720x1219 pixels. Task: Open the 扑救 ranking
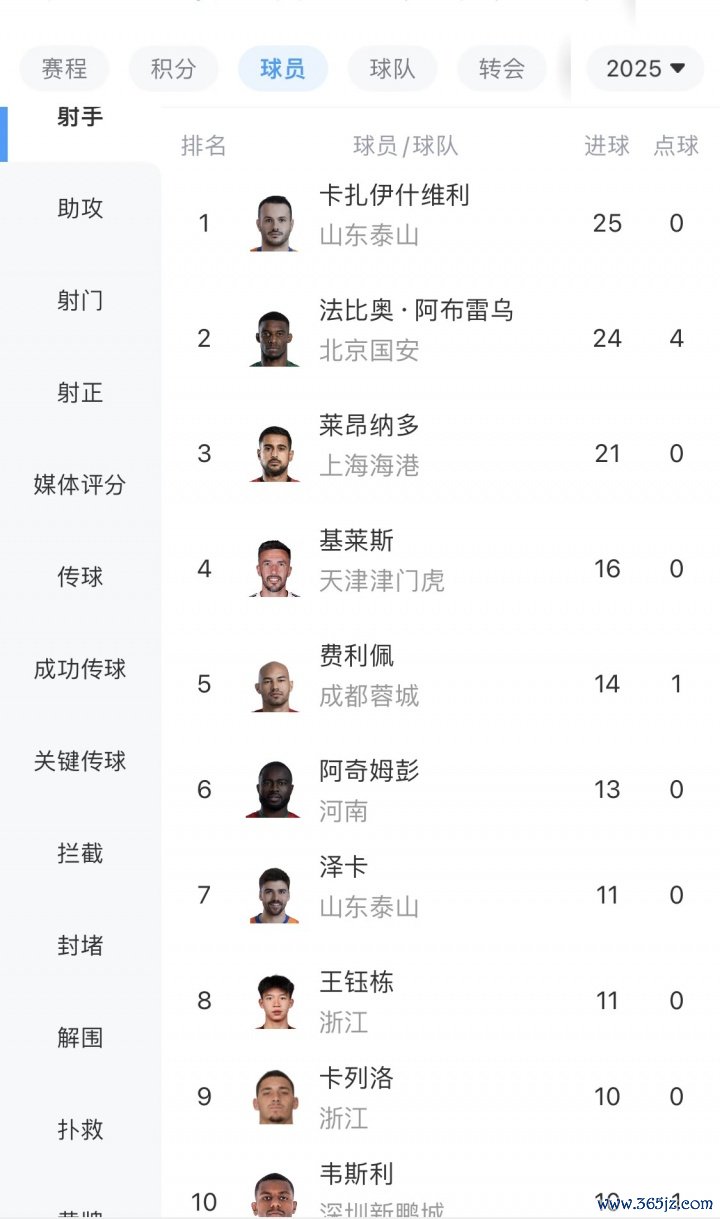coord(80,1130)
